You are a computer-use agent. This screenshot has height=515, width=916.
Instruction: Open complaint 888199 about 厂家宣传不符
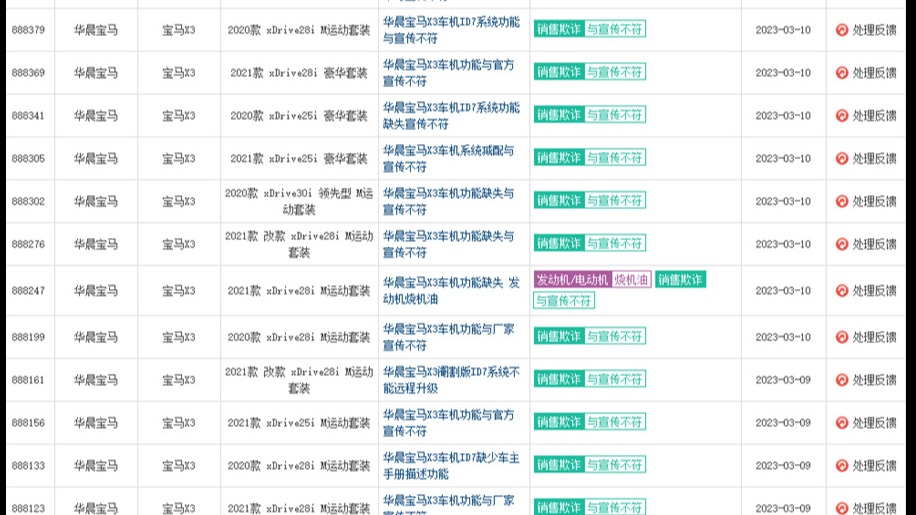point(448,329)
